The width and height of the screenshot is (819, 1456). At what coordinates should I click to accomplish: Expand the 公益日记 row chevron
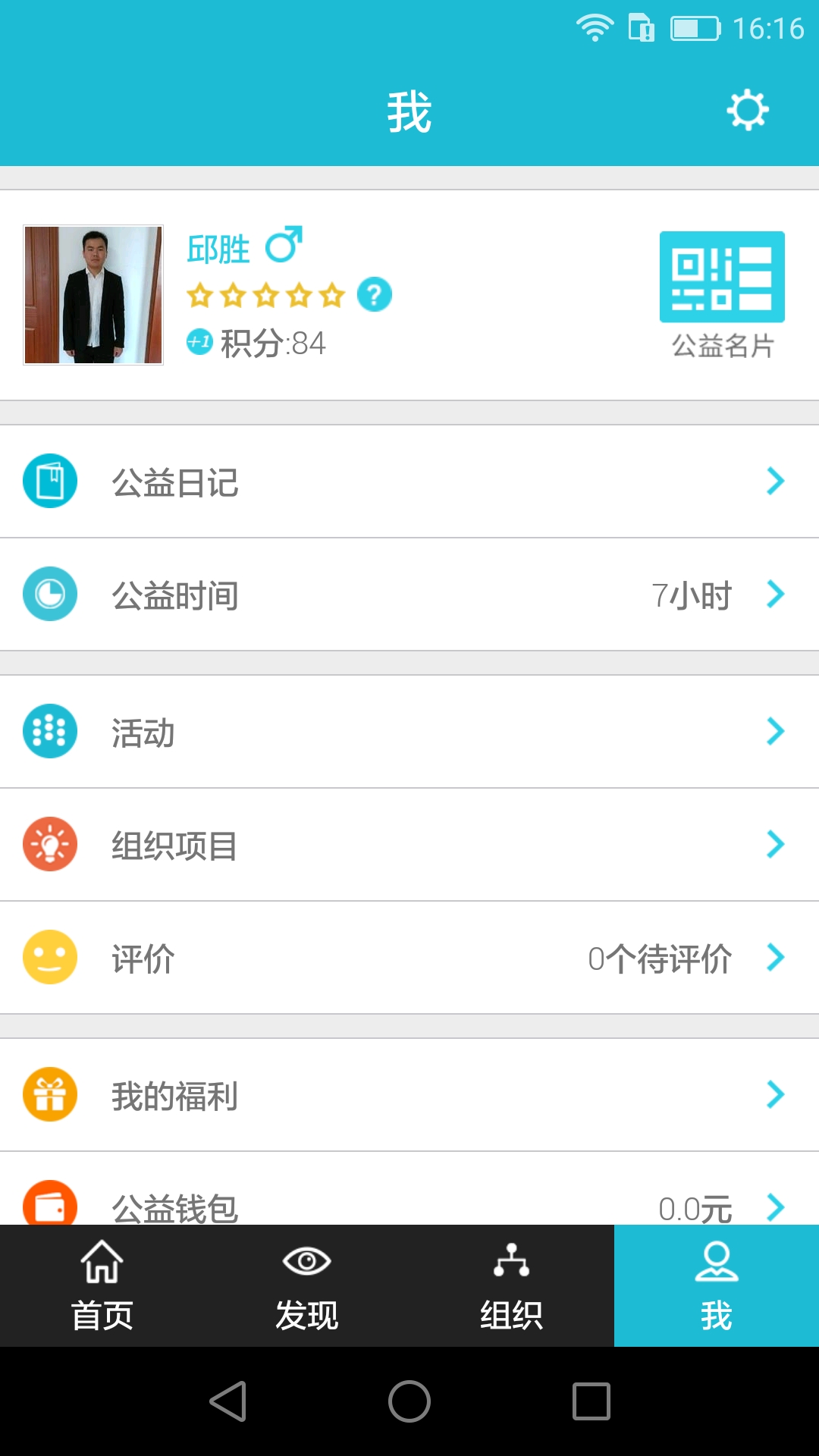774,480
